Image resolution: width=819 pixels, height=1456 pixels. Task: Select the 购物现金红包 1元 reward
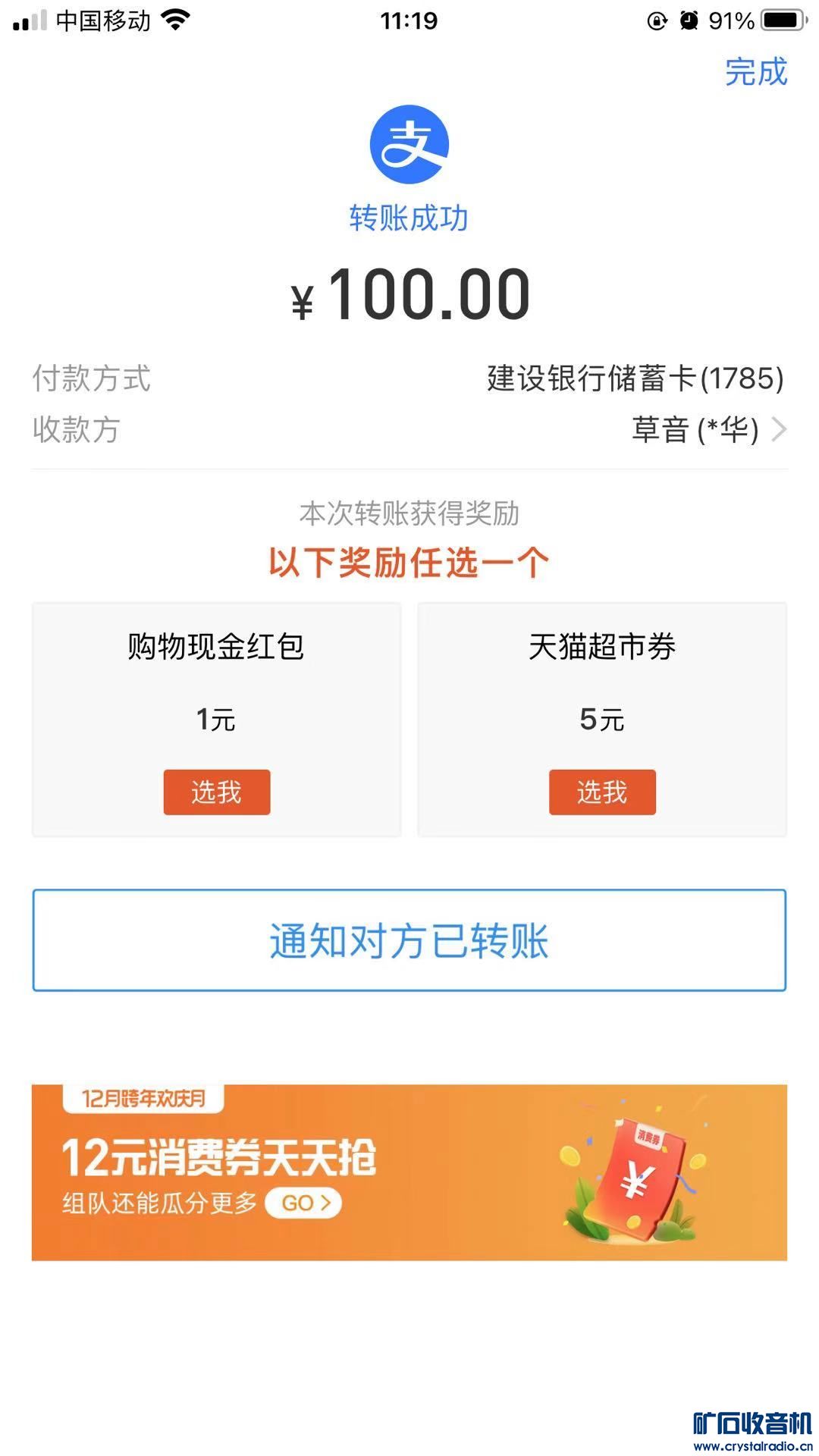point(217,792)
